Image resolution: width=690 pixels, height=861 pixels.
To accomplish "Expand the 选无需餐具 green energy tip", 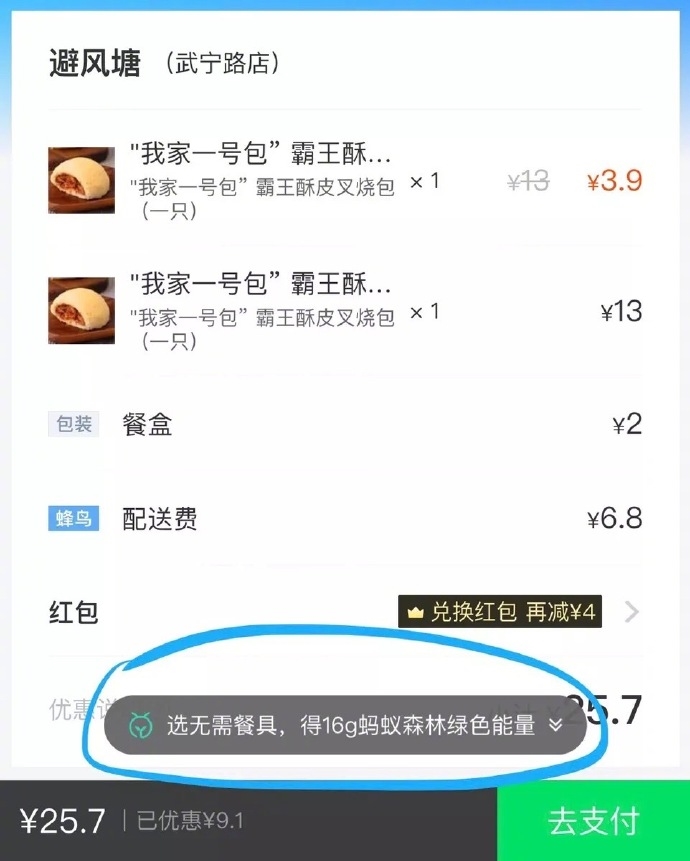I will tap(556, 725).
